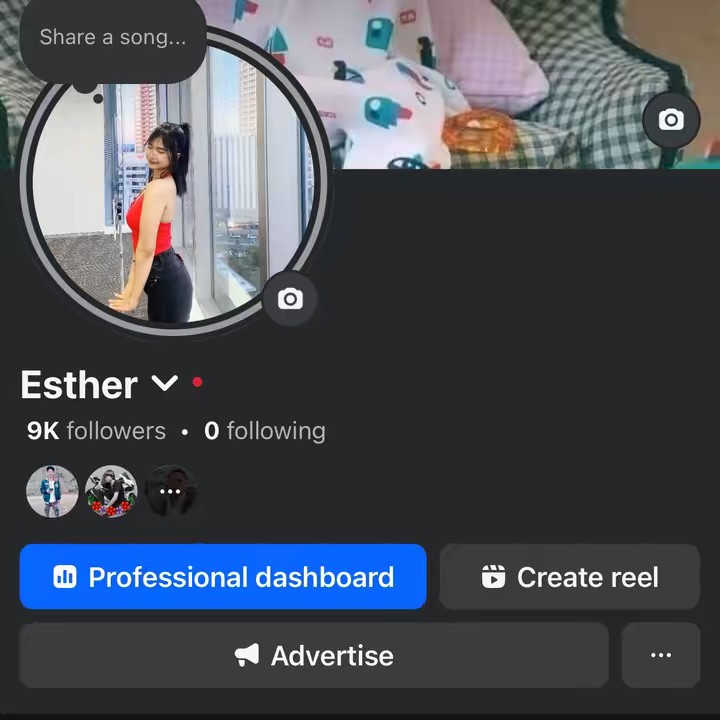
Task: Start creating a reel
Action: 570,577
